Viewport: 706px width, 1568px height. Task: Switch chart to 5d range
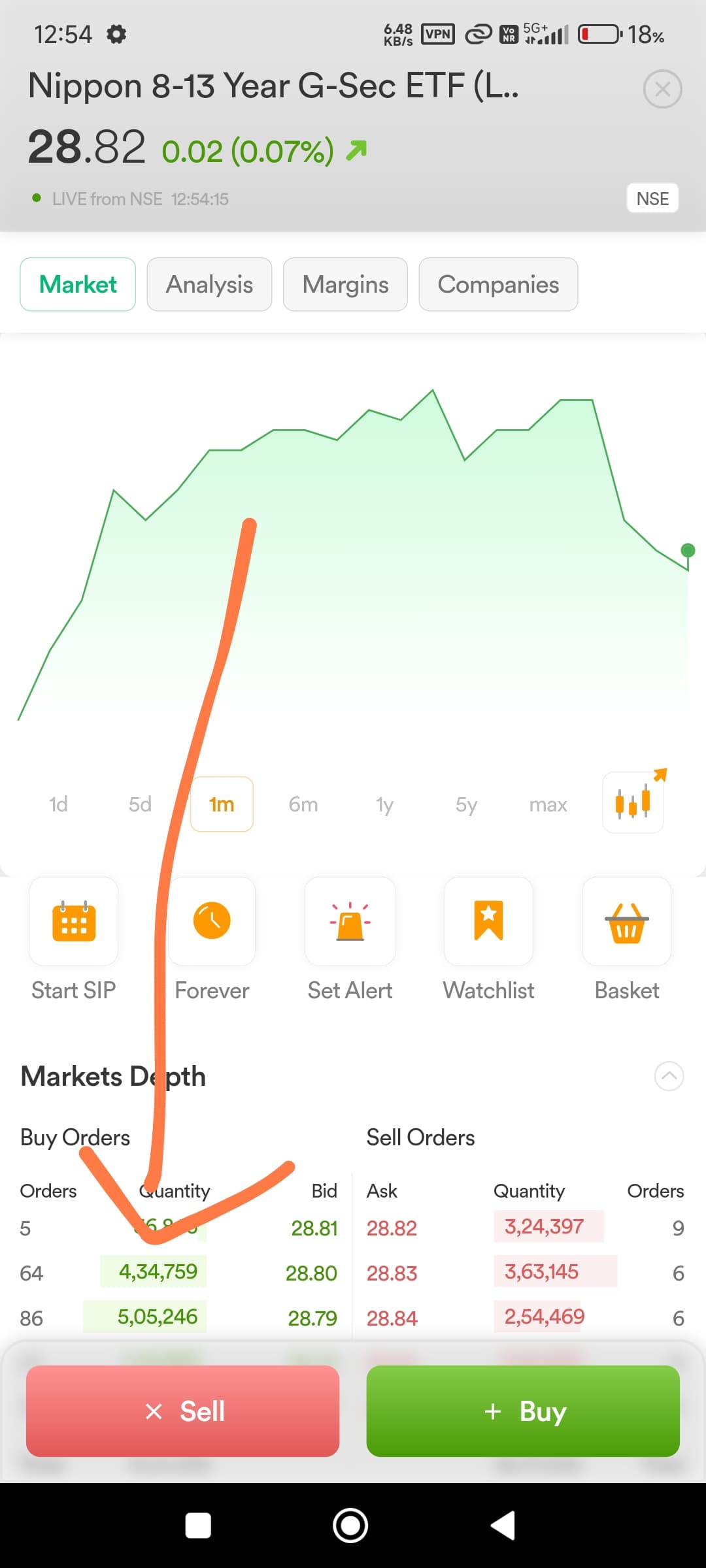[140, 804]
